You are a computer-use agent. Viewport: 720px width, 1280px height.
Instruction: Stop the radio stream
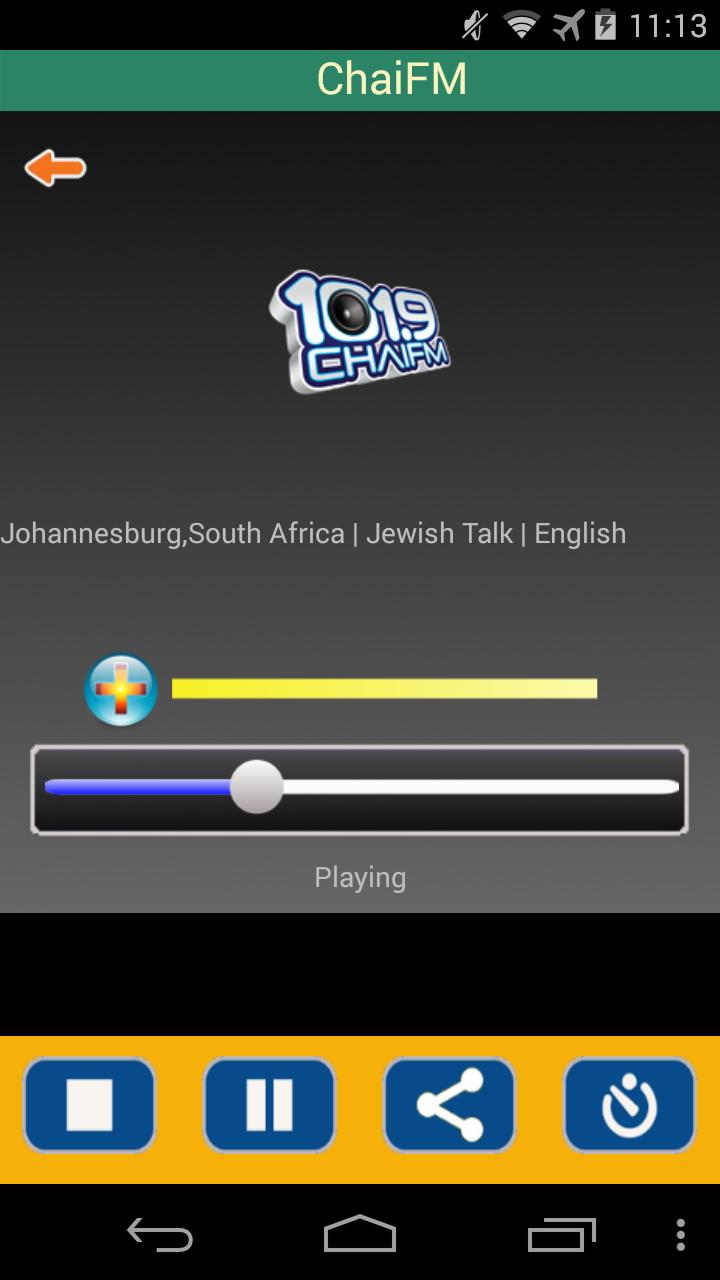(90, 1105)
